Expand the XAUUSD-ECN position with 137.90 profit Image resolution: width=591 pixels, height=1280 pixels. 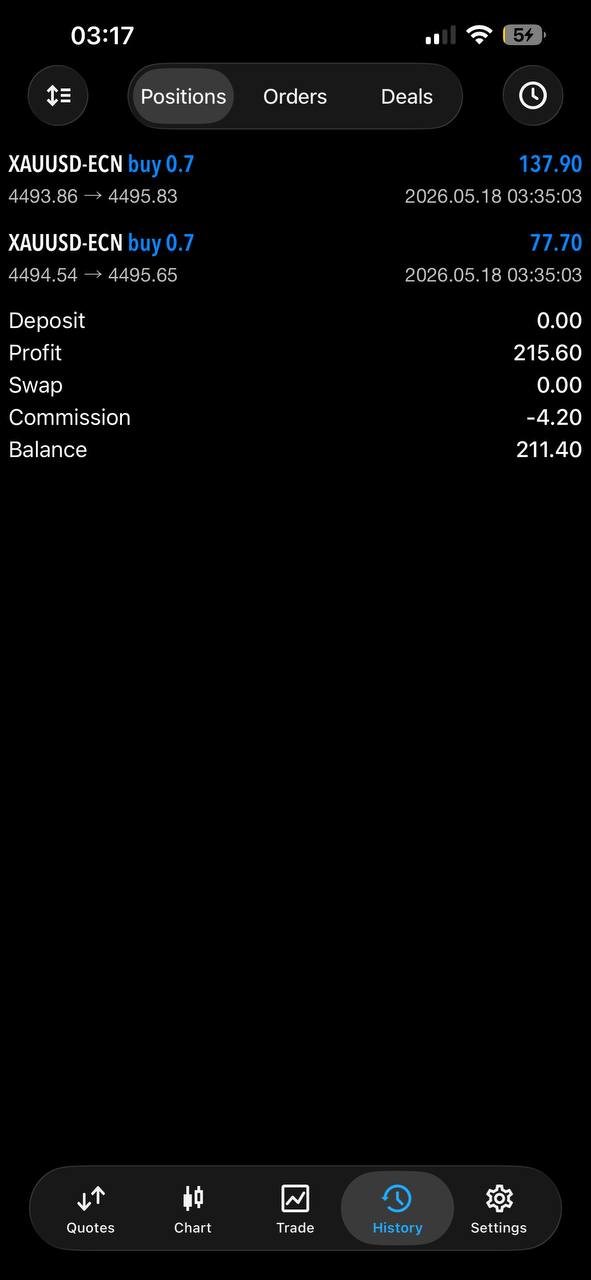click(x=295, y=179)
